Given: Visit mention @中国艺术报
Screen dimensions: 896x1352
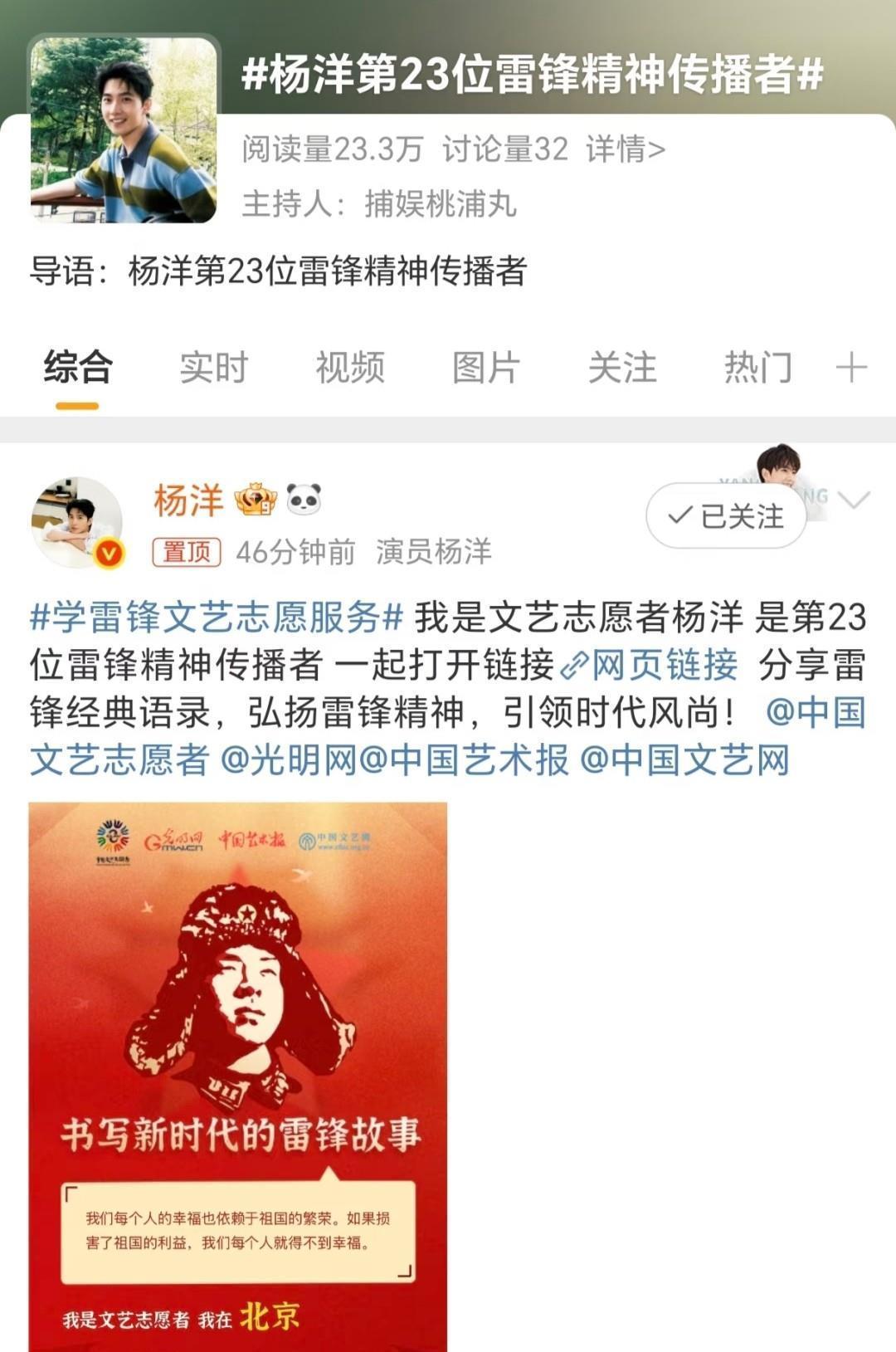Looking at the screenshot, I should point(465,760).
